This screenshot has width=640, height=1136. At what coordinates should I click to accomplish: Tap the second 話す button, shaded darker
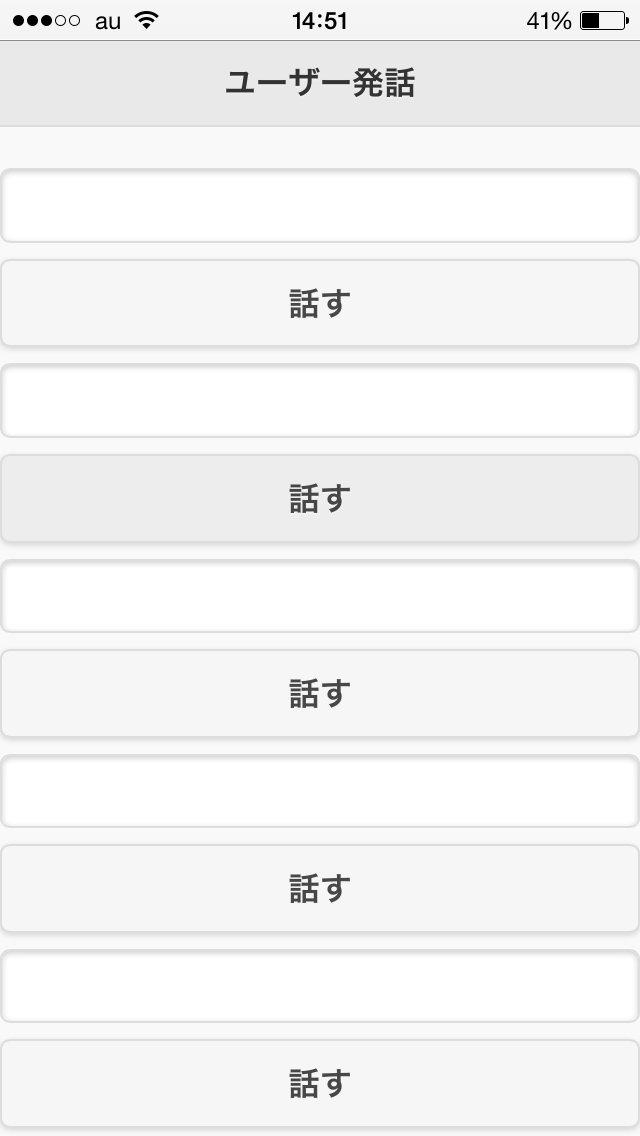point(320,498)
